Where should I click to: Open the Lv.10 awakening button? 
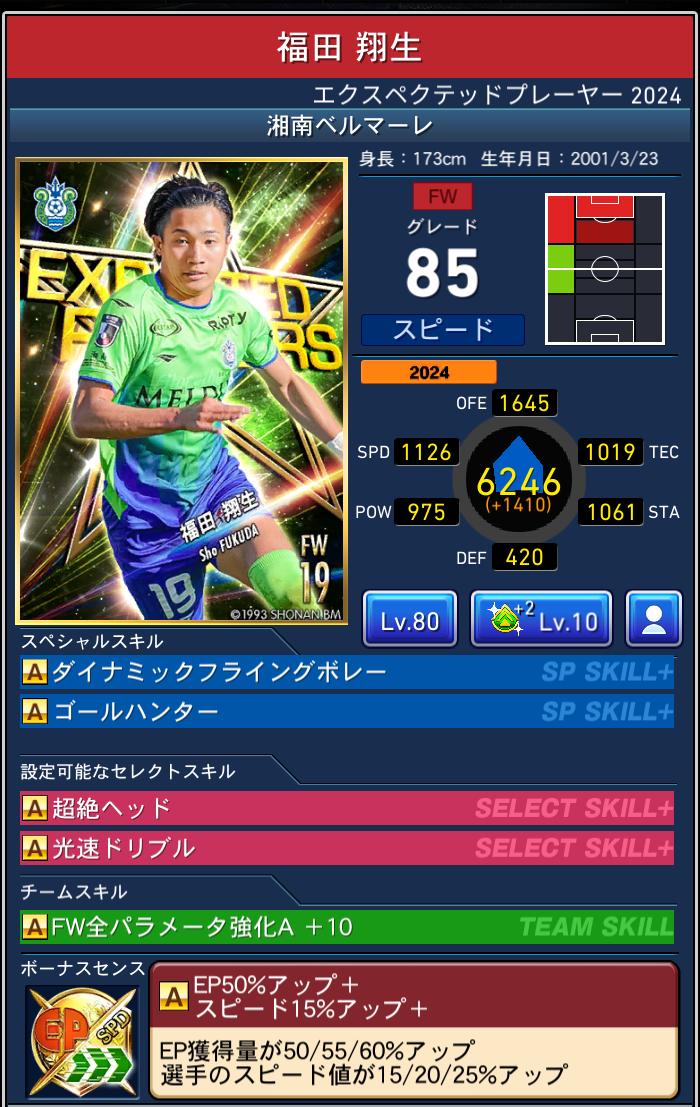tap(541, 620)
